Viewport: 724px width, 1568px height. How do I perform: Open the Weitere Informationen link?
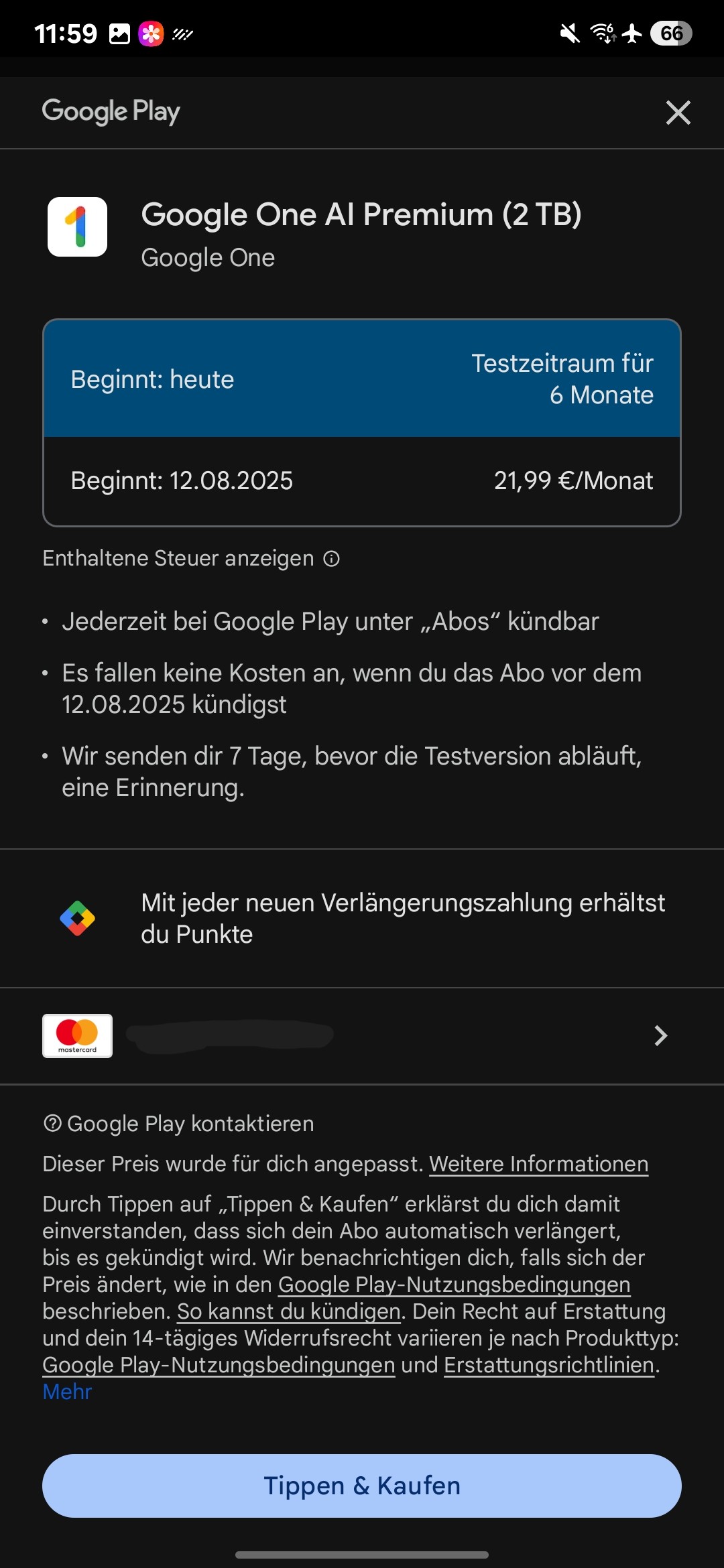tap(538, 1164)
